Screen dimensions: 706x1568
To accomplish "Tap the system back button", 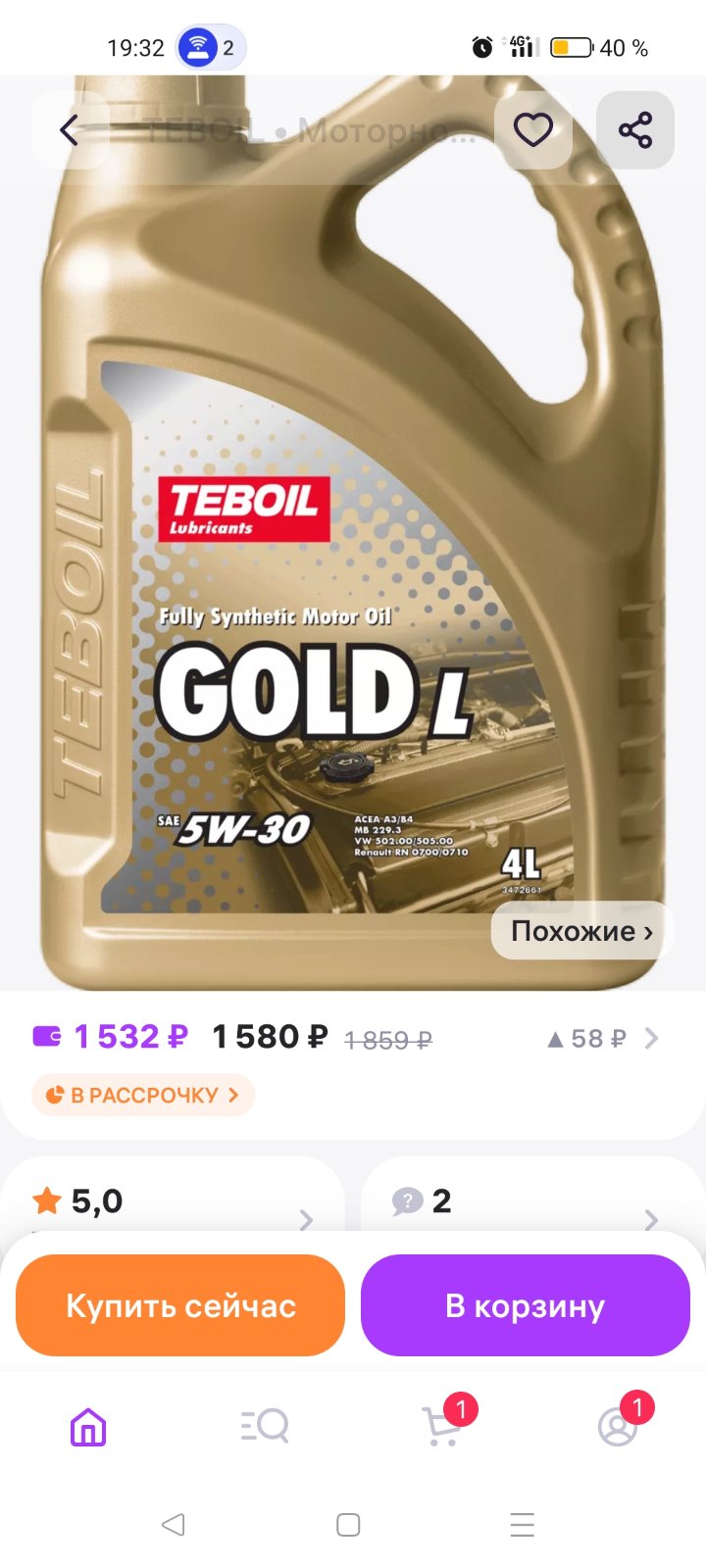I will [174, 1524].
